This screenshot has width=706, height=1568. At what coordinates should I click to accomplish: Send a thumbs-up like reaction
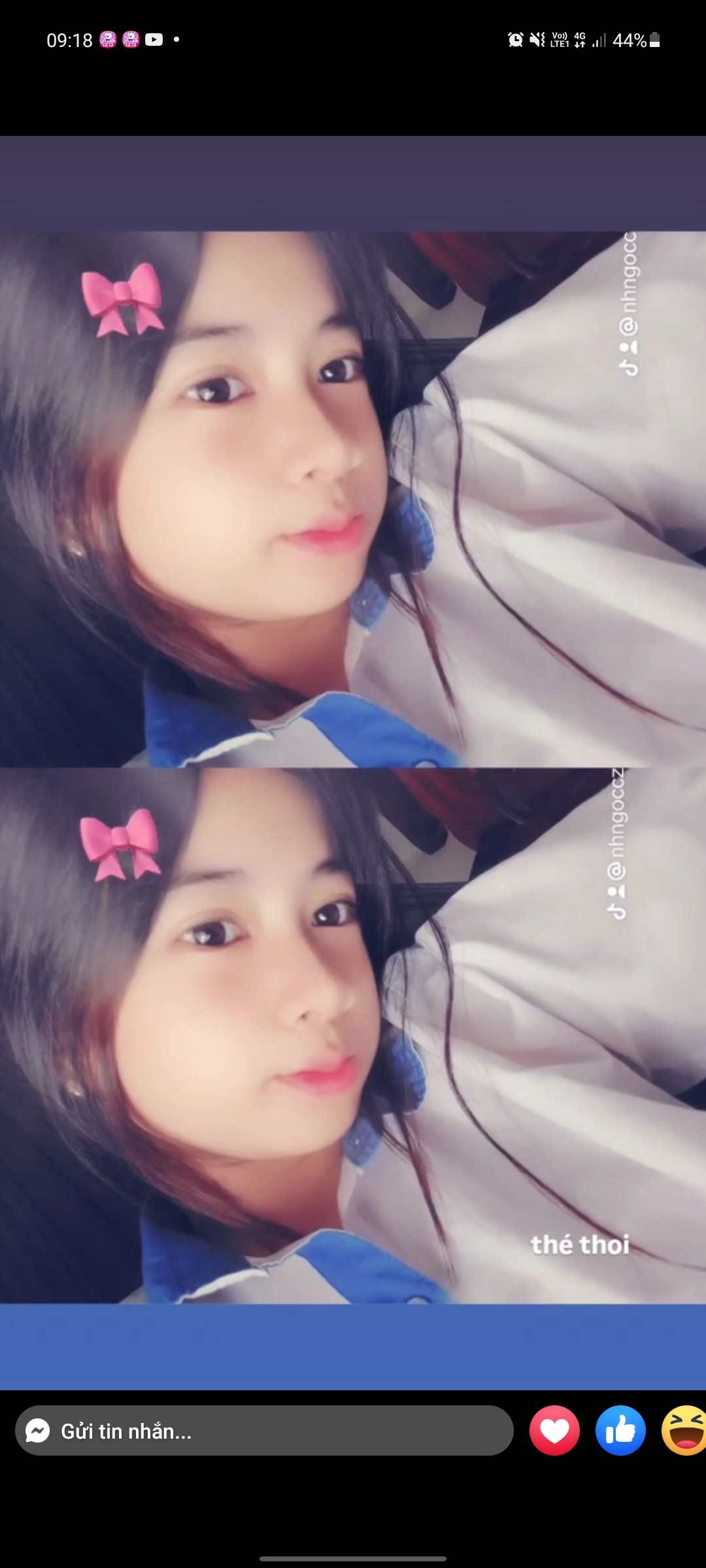click(x=620, y=1431)
